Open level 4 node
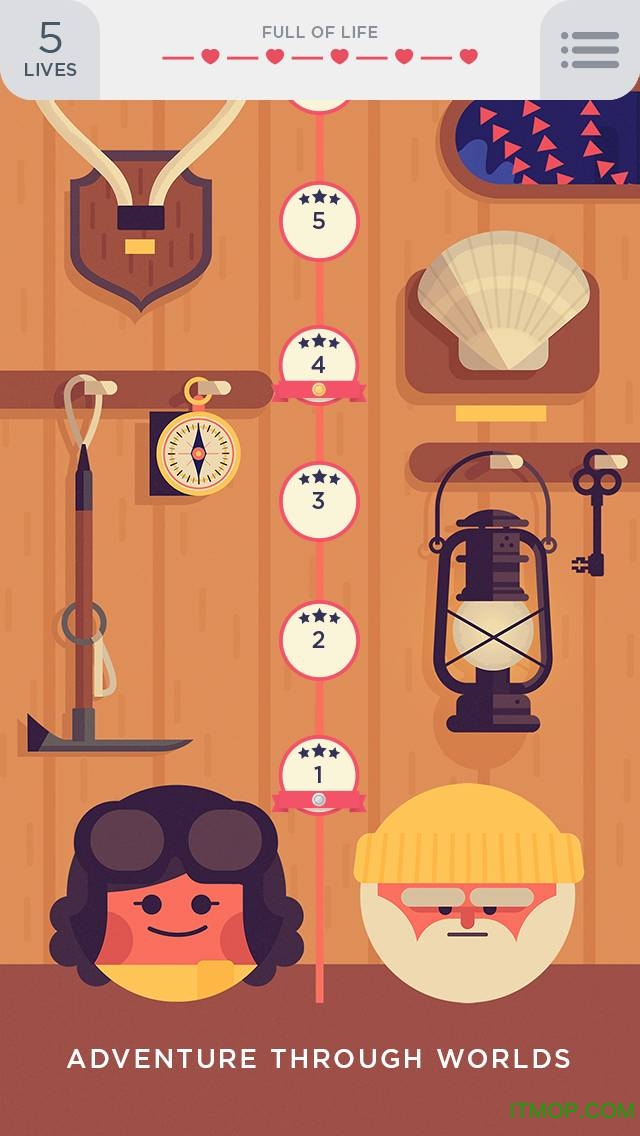640x1136 pixels. (x=319, y=362)
